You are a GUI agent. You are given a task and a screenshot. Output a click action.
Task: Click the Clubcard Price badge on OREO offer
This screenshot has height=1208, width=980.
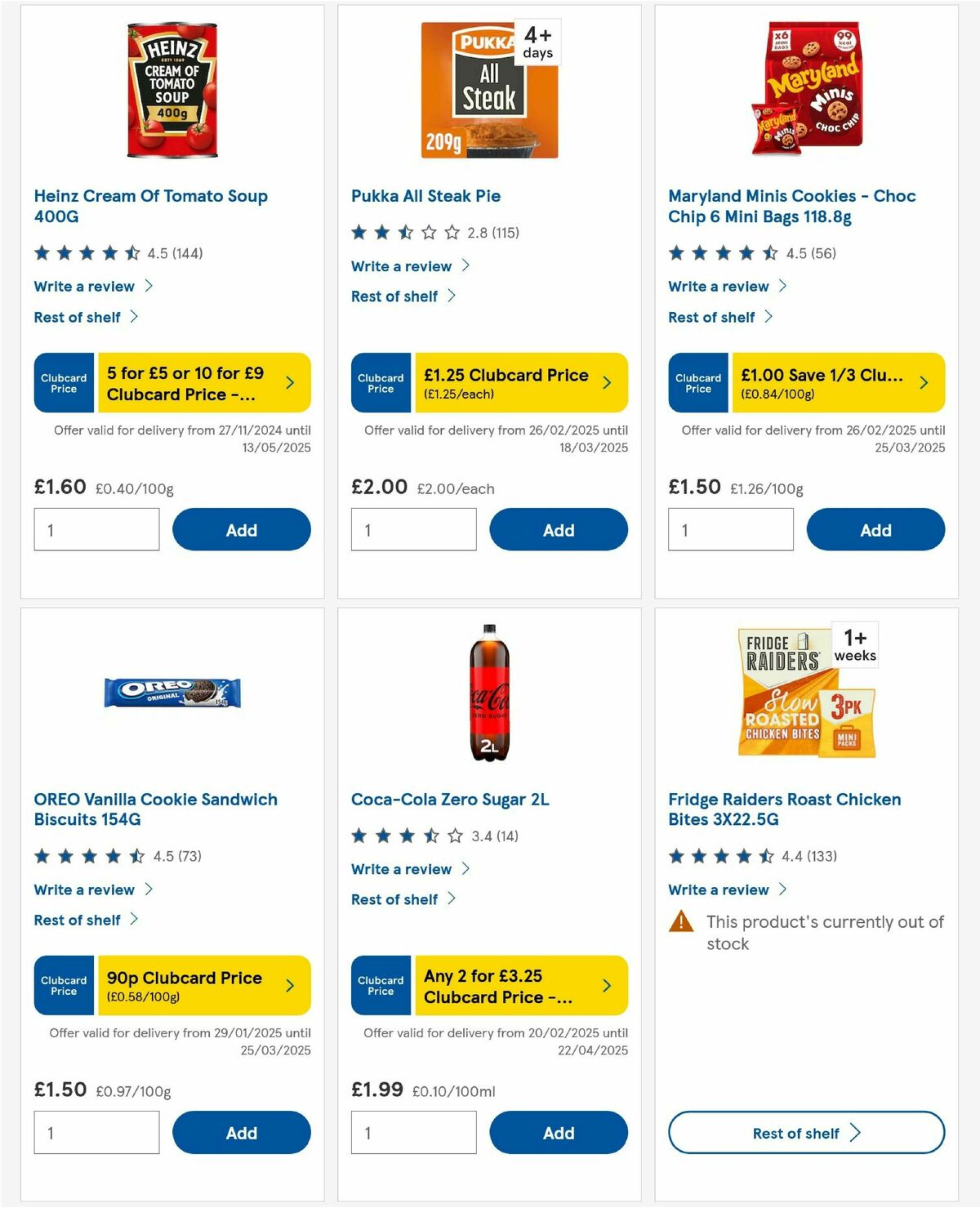pos(63,985)
